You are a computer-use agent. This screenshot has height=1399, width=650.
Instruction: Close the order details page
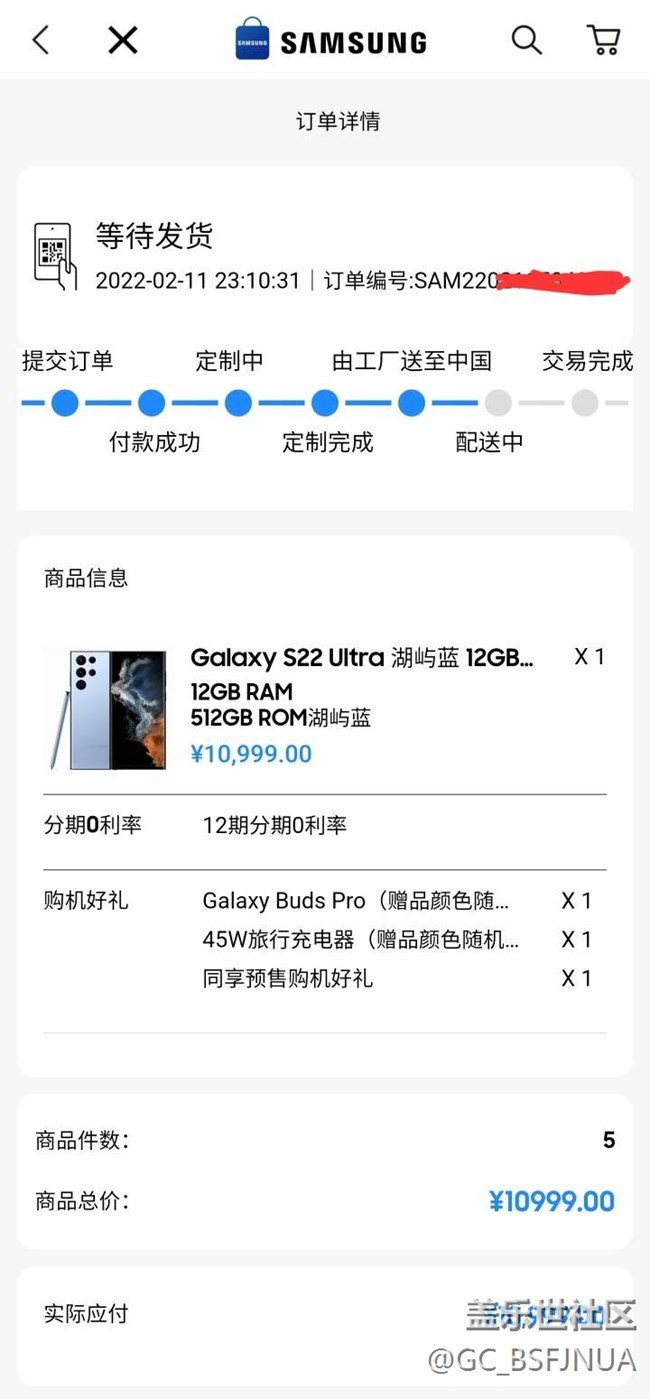coord(122,40)
